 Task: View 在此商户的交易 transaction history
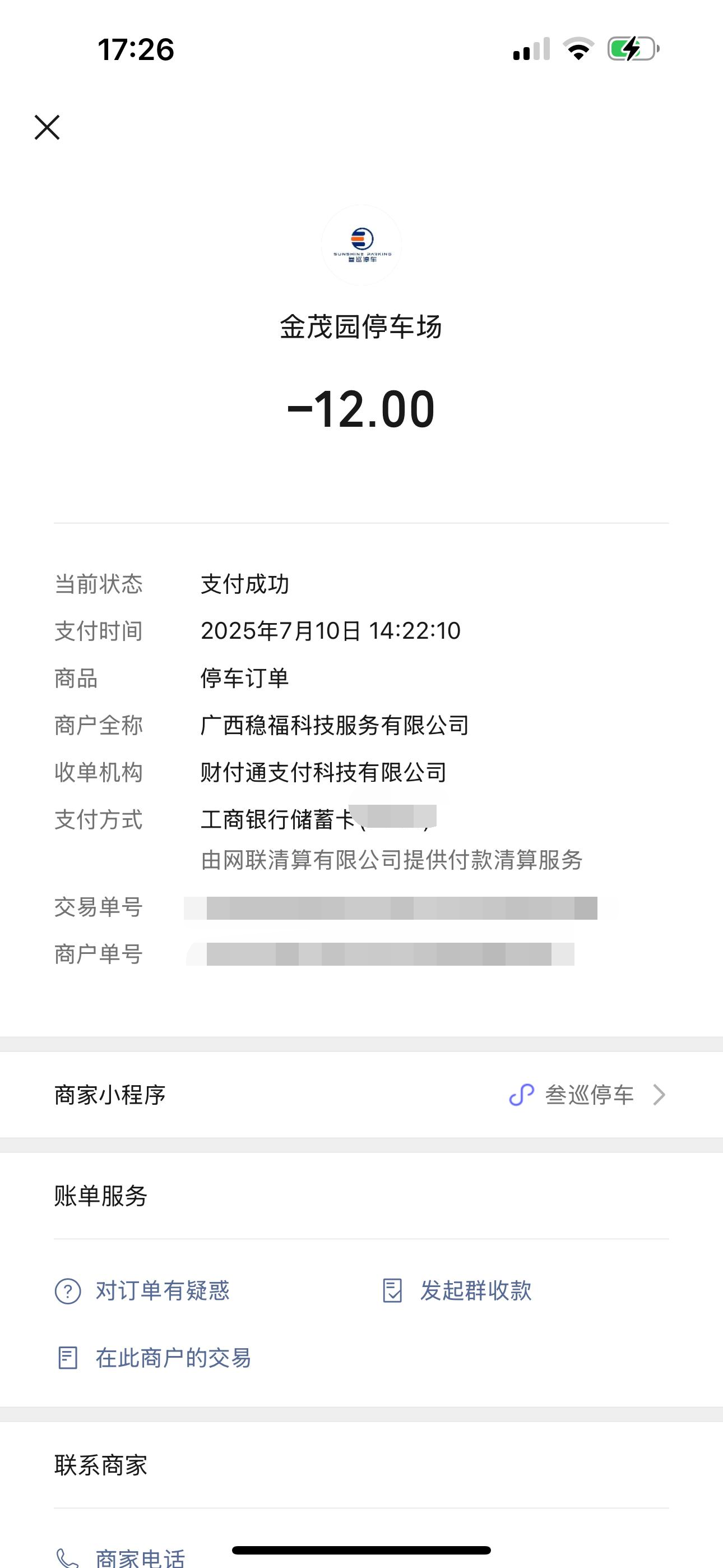[x=154, y=1358]
